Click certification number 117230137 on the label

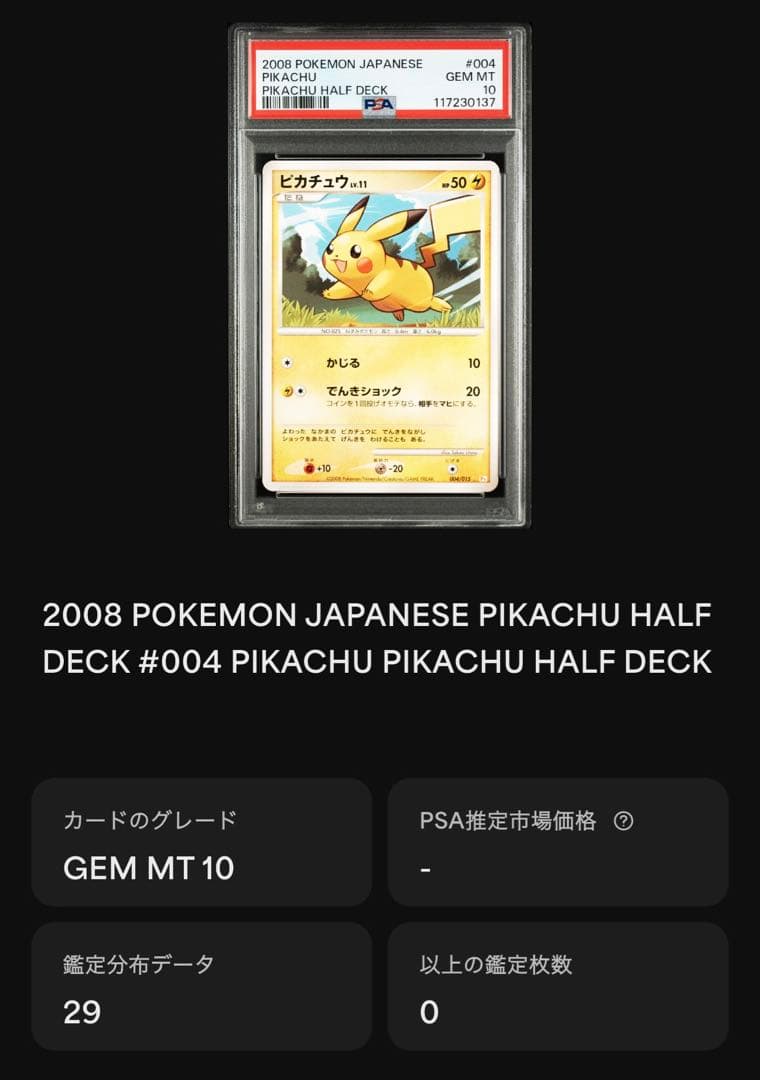pyautogui.click(x=467, y=101)
